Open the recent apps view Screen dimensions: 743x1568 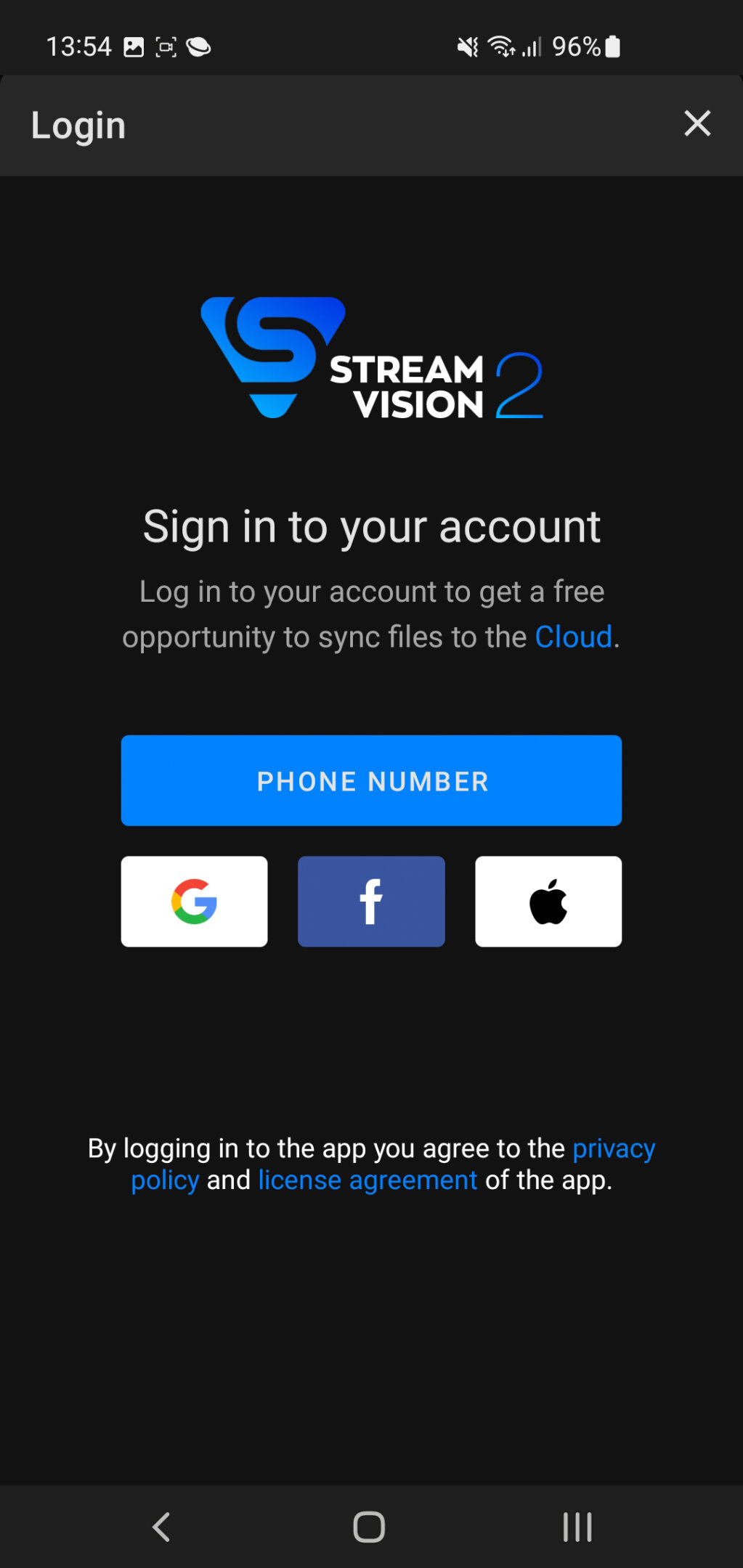coord(577,1527)
